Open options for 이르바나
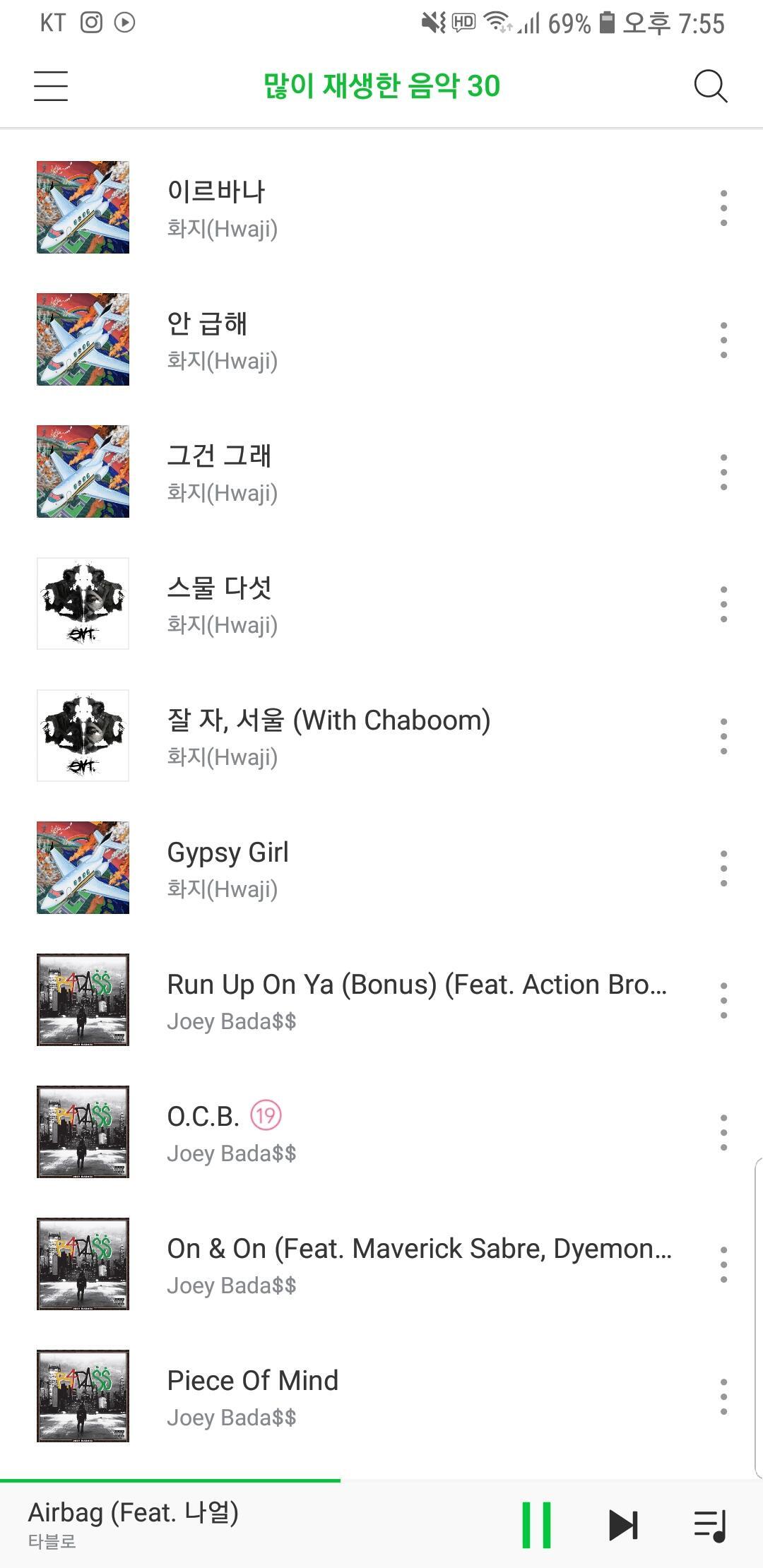Image resolution: width=763 pixels, height=1568 pixels. click(723, 208)
